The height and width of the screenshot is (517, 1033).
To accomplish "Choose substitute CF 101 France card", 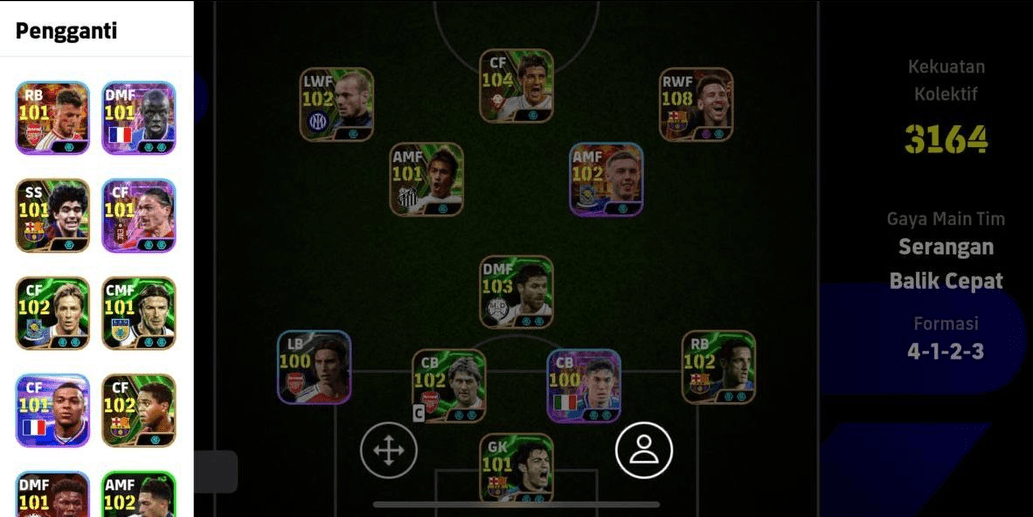I will [x=52, y=410].
